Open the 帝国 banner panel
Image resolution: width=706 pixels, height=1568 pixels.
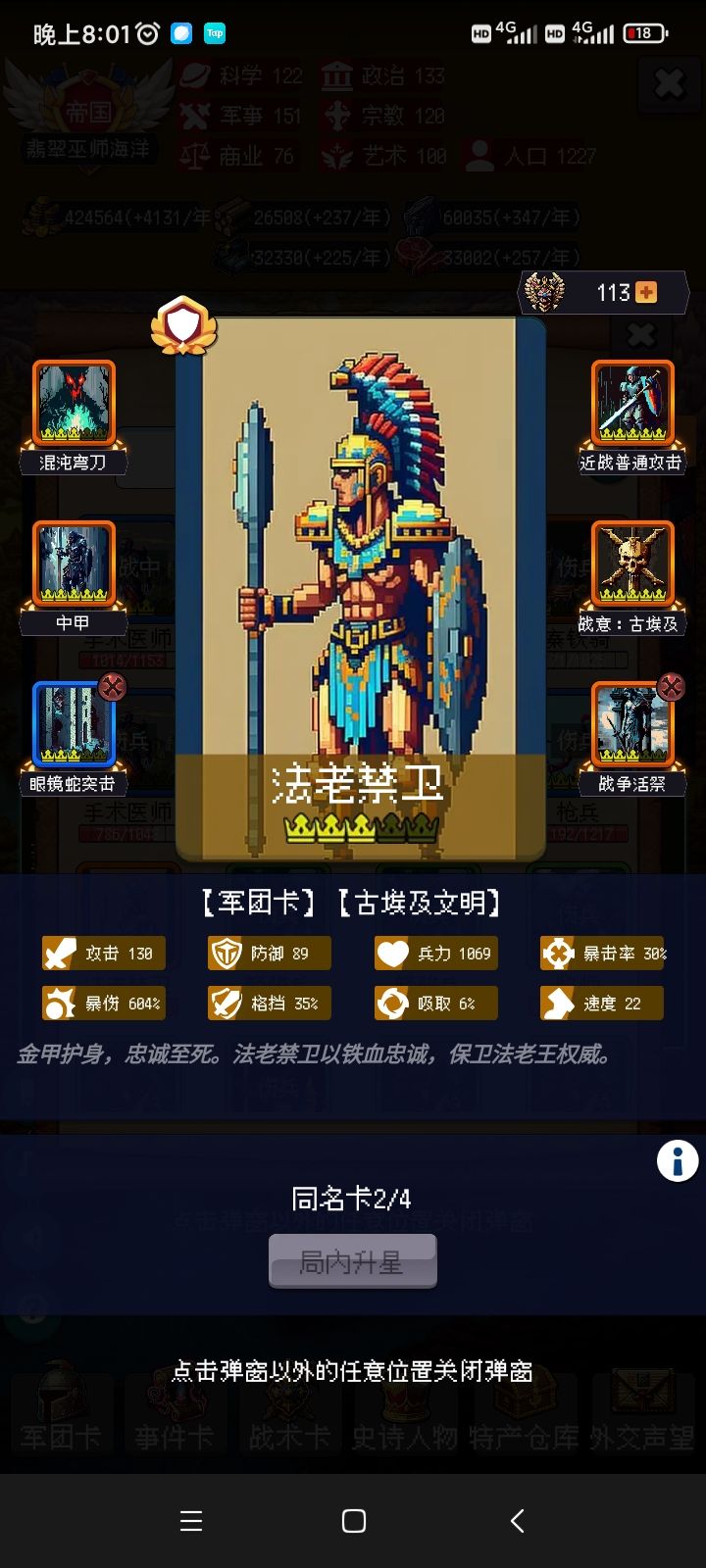coord(88,113)
